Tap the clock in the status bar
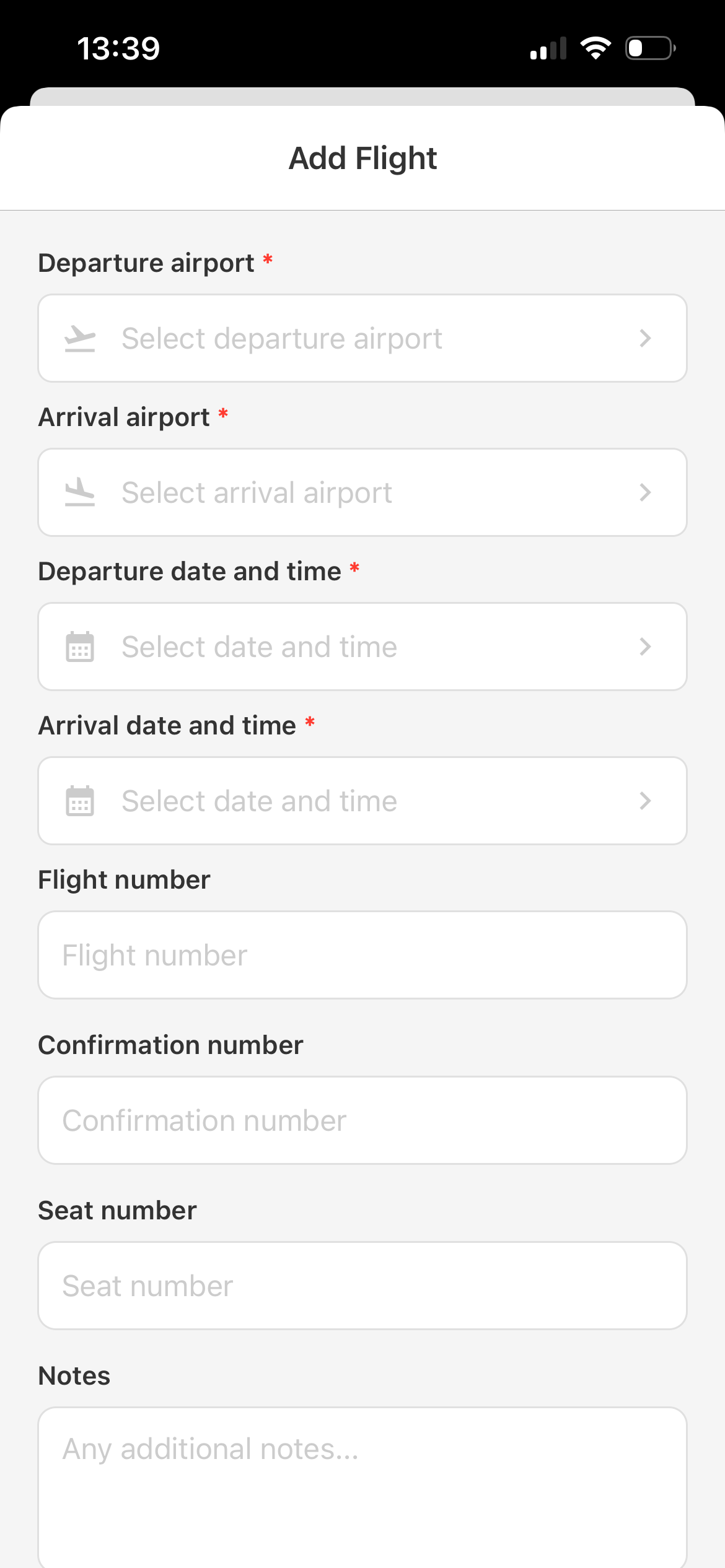725x1568 pixels. coord(120,47)
